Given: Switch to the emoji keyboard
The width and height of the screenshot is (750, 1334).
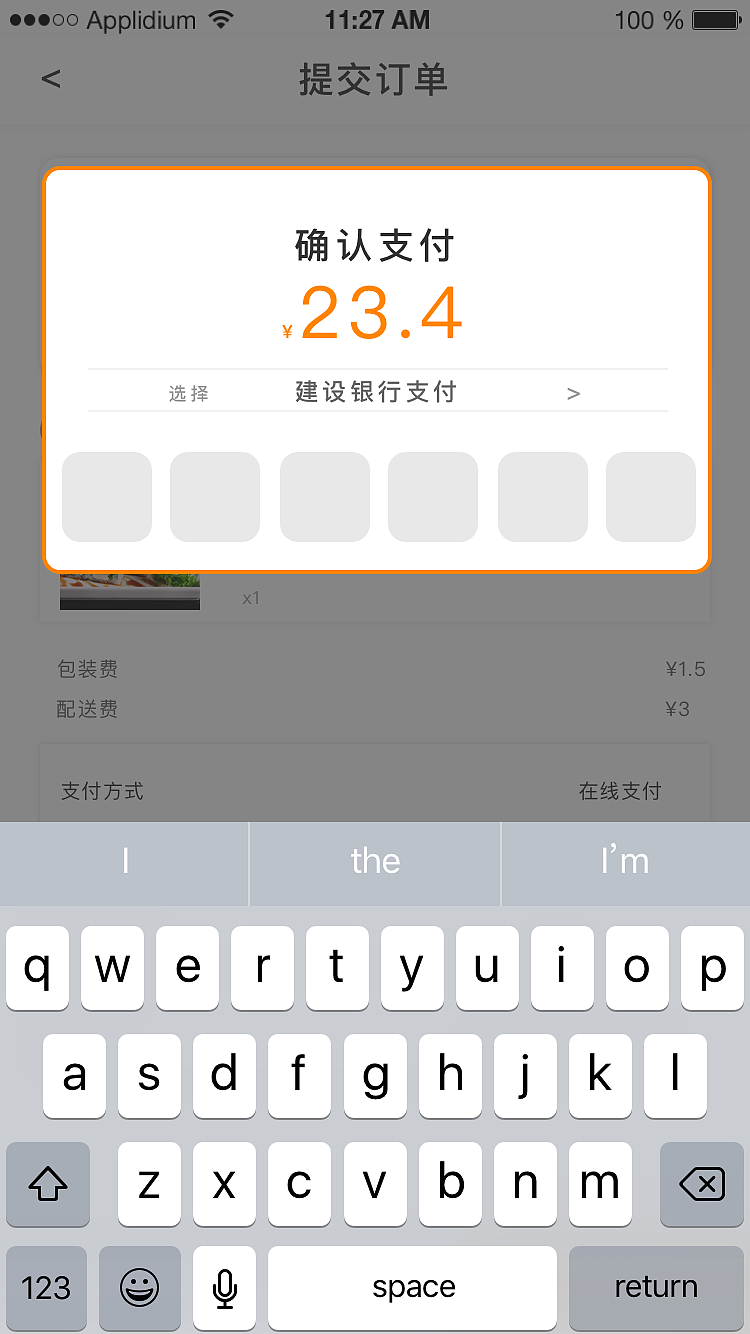Looking at the screenshot, I should pos(138,1288).
